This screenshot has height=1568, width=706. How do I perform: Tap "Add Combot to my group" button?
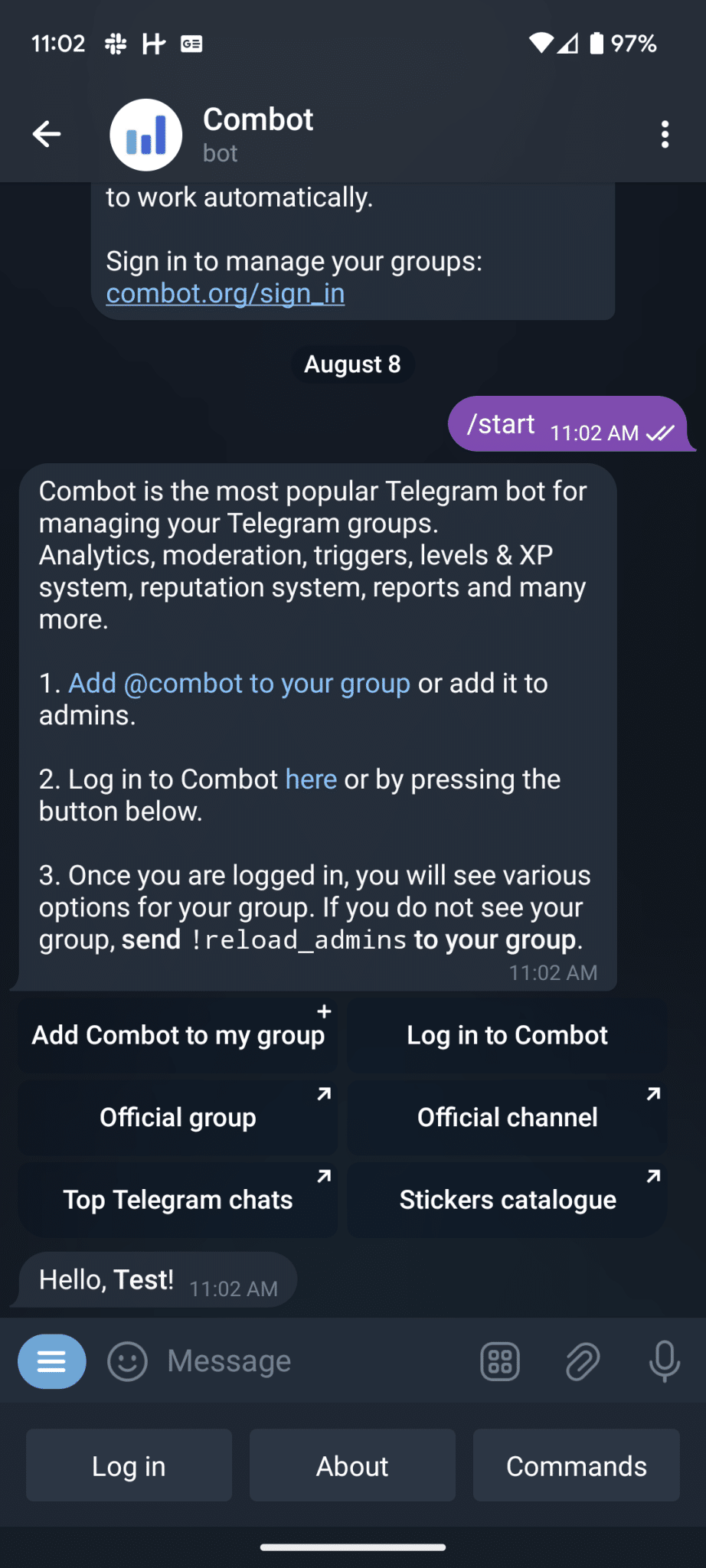coord(178,1035)
